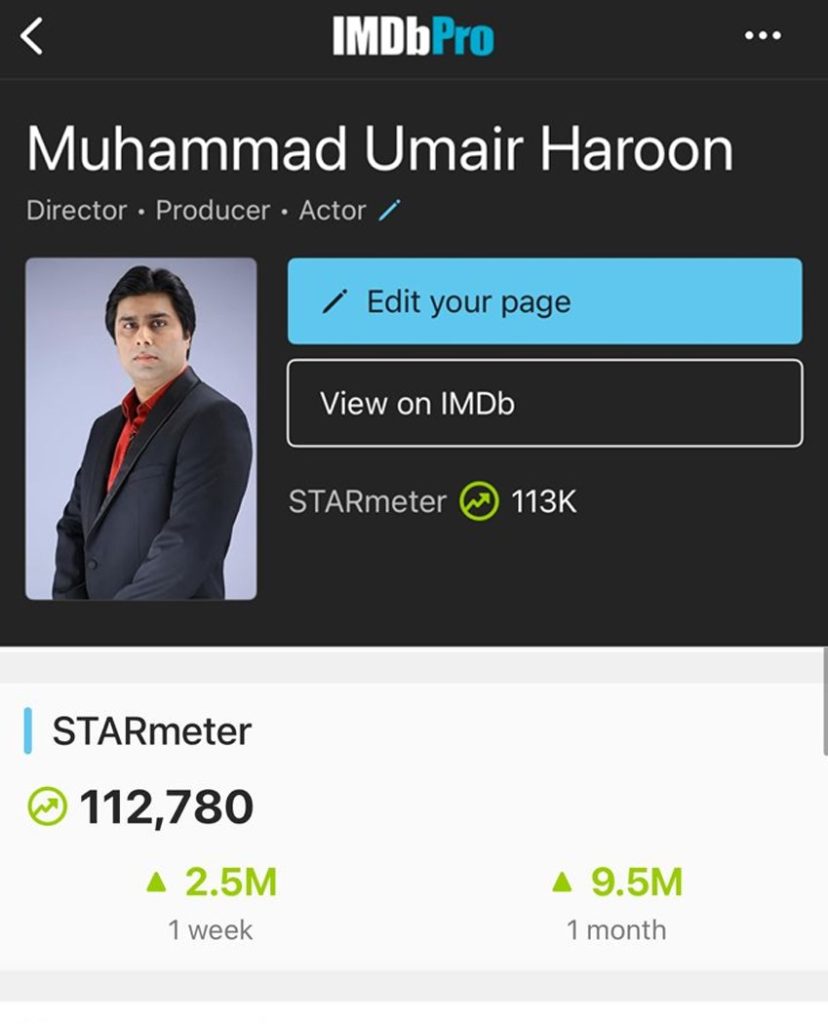The width and height of the screenshot is (828, 1024).
Task: Open the three-dot overflow menu
Action: point(763,37)
